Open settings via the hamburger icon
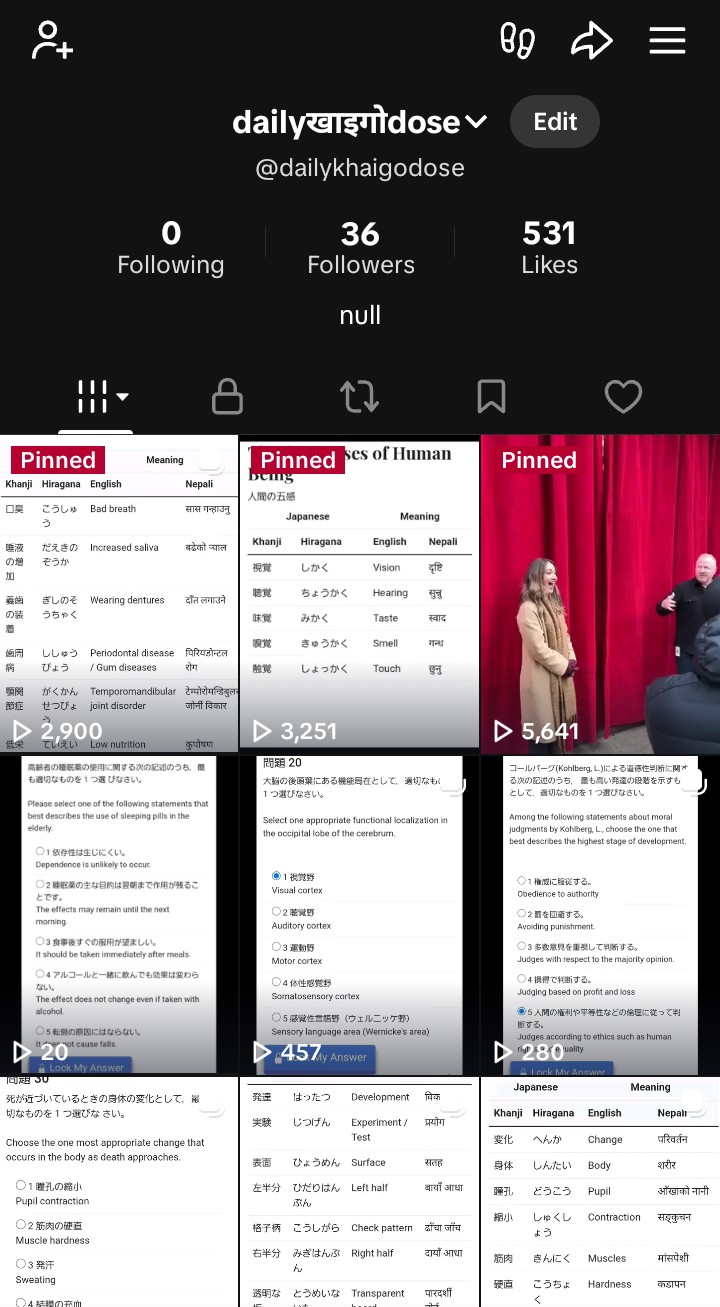 667,40
